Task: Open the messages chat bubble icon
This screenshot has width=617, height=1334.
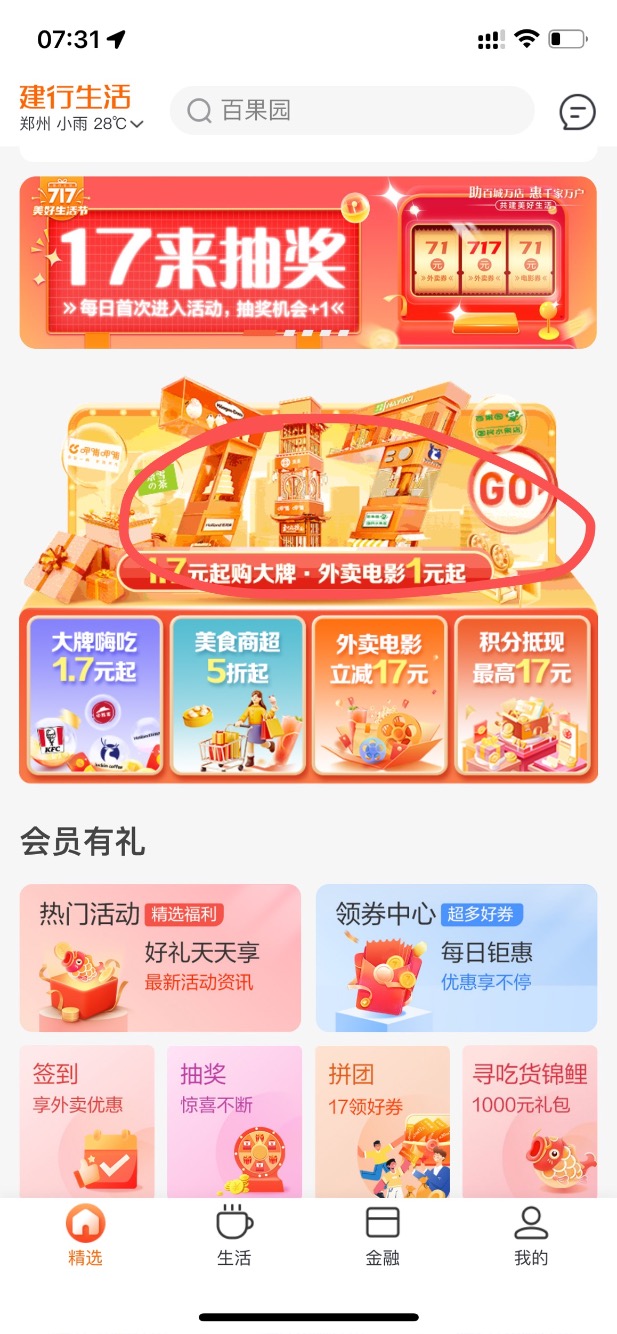Action: (577, 111)
